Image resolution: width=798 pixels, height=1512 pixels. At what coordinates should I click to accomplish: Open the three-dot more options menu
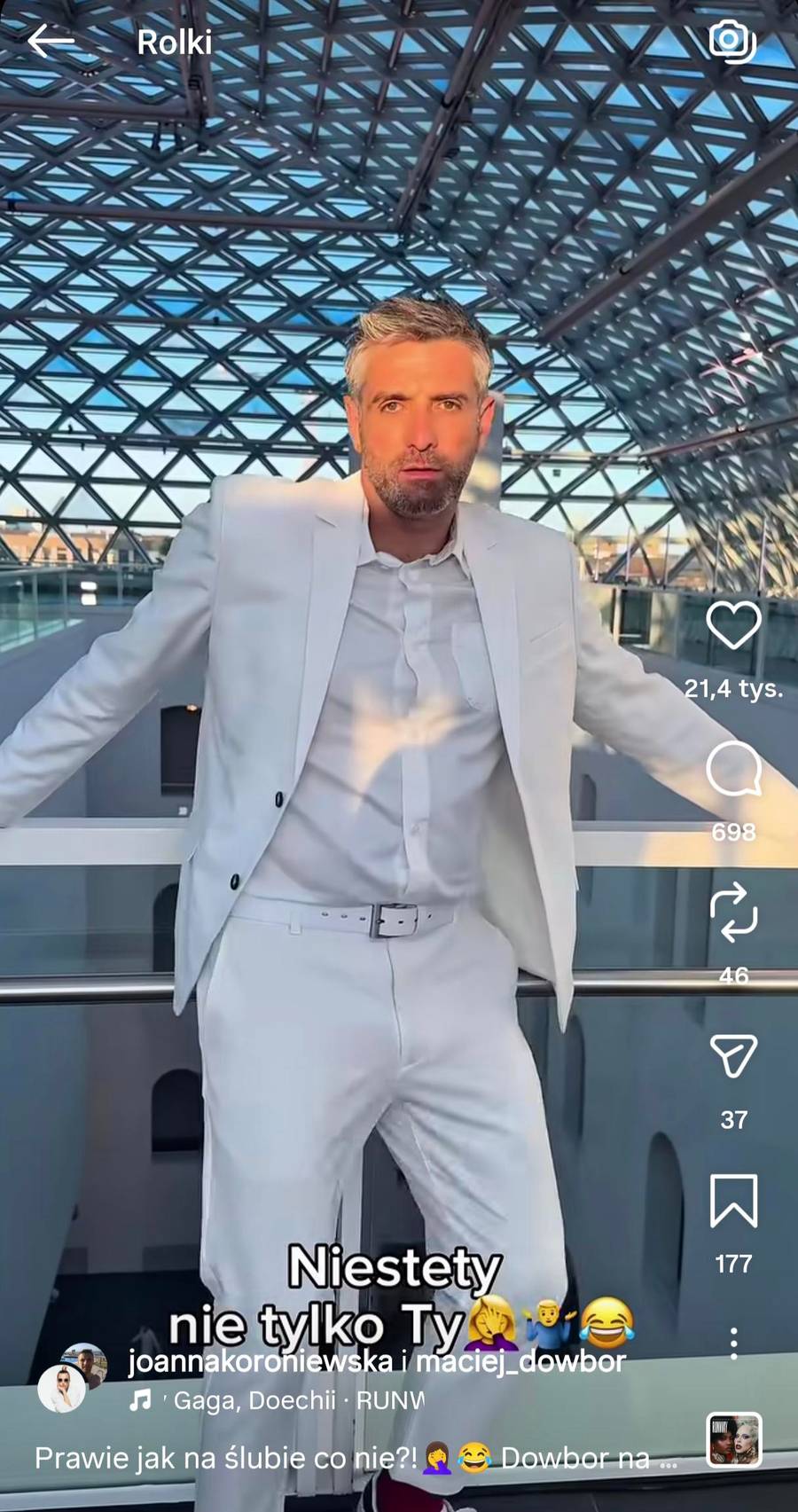click(x=733, y=1344)
